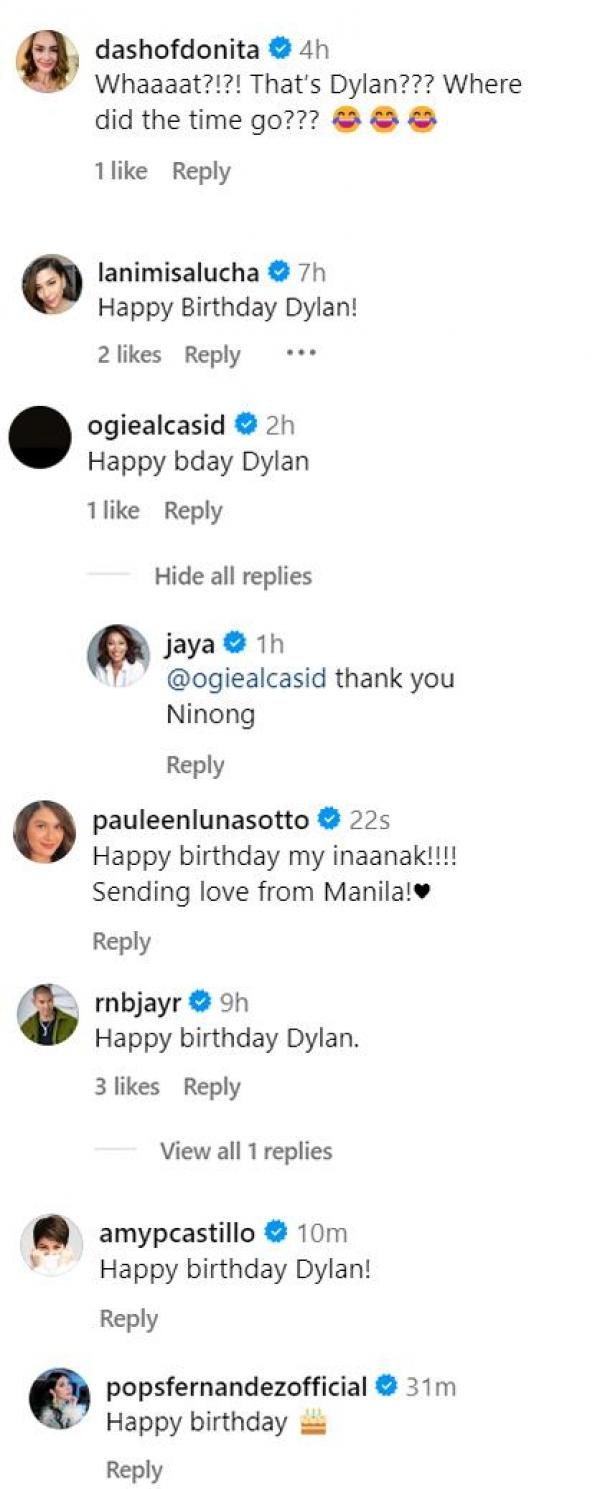Reply to ogiealcasid's comment
The width and height of the screenshot is (600, 1489).
(193, 511)
